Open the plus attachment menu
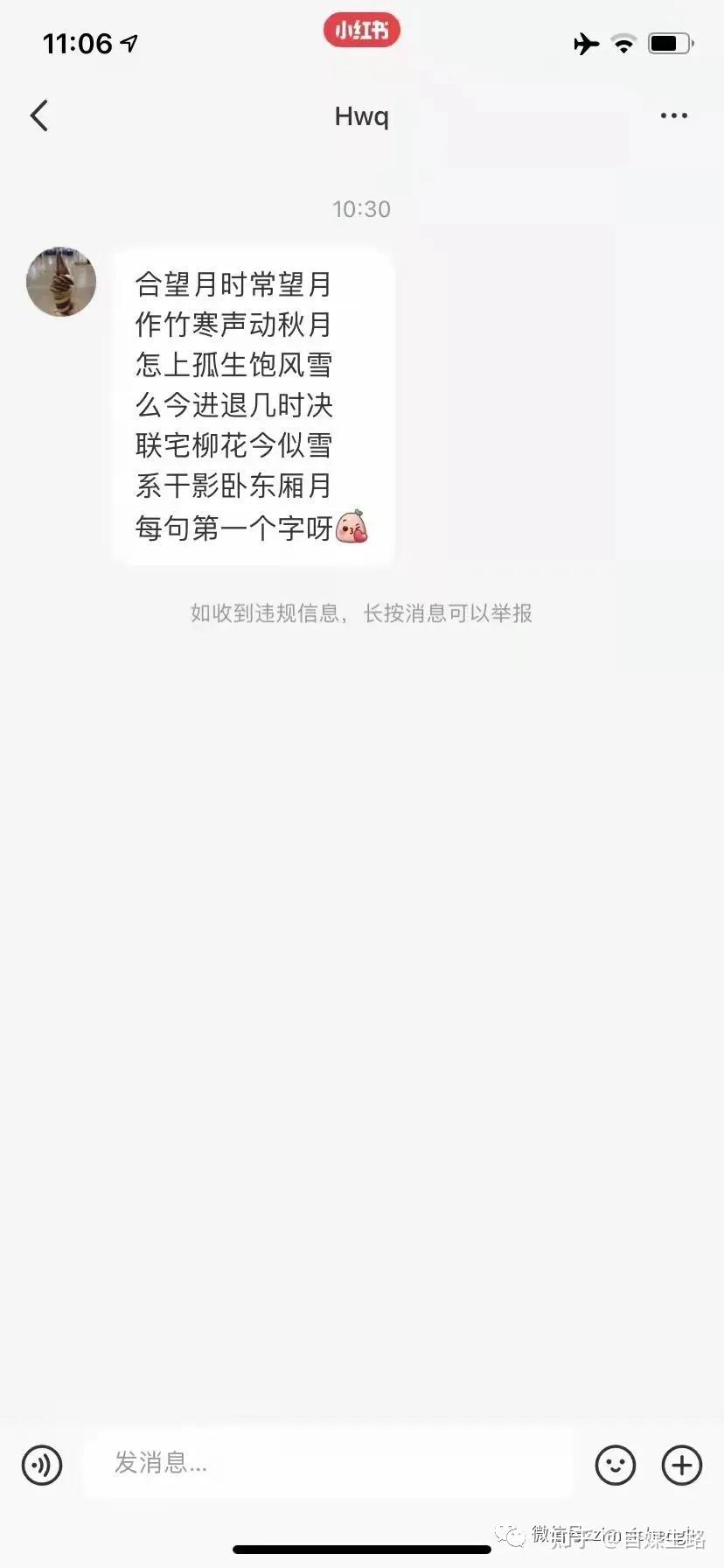Viewport: 724px width, 1568px height. click(682, 1464)
